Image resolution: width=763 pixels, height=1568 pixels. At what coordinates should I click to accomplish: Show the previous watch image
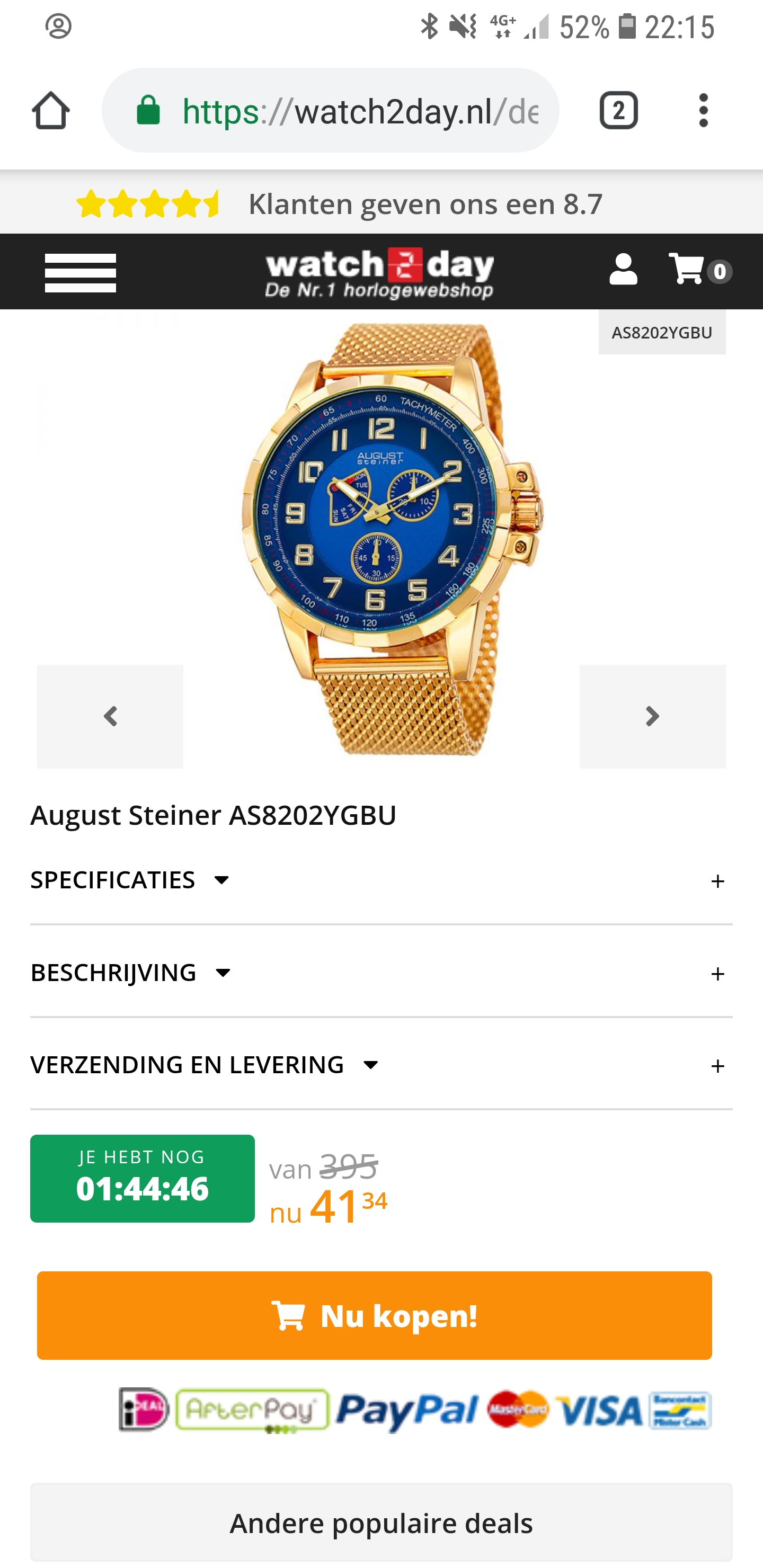(x=110, y=716)
